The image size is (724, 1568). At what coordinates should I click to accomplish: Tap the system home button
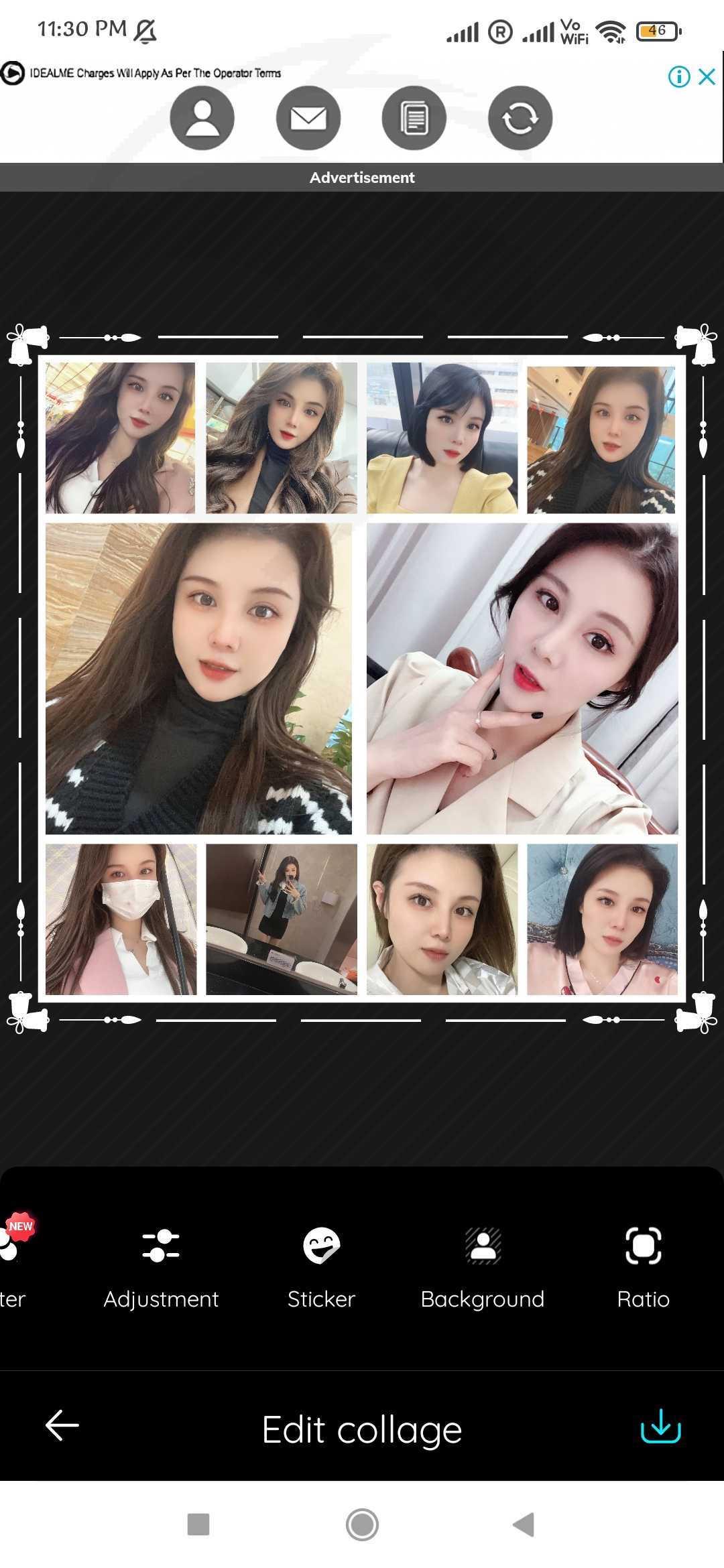pos(362,1524)
